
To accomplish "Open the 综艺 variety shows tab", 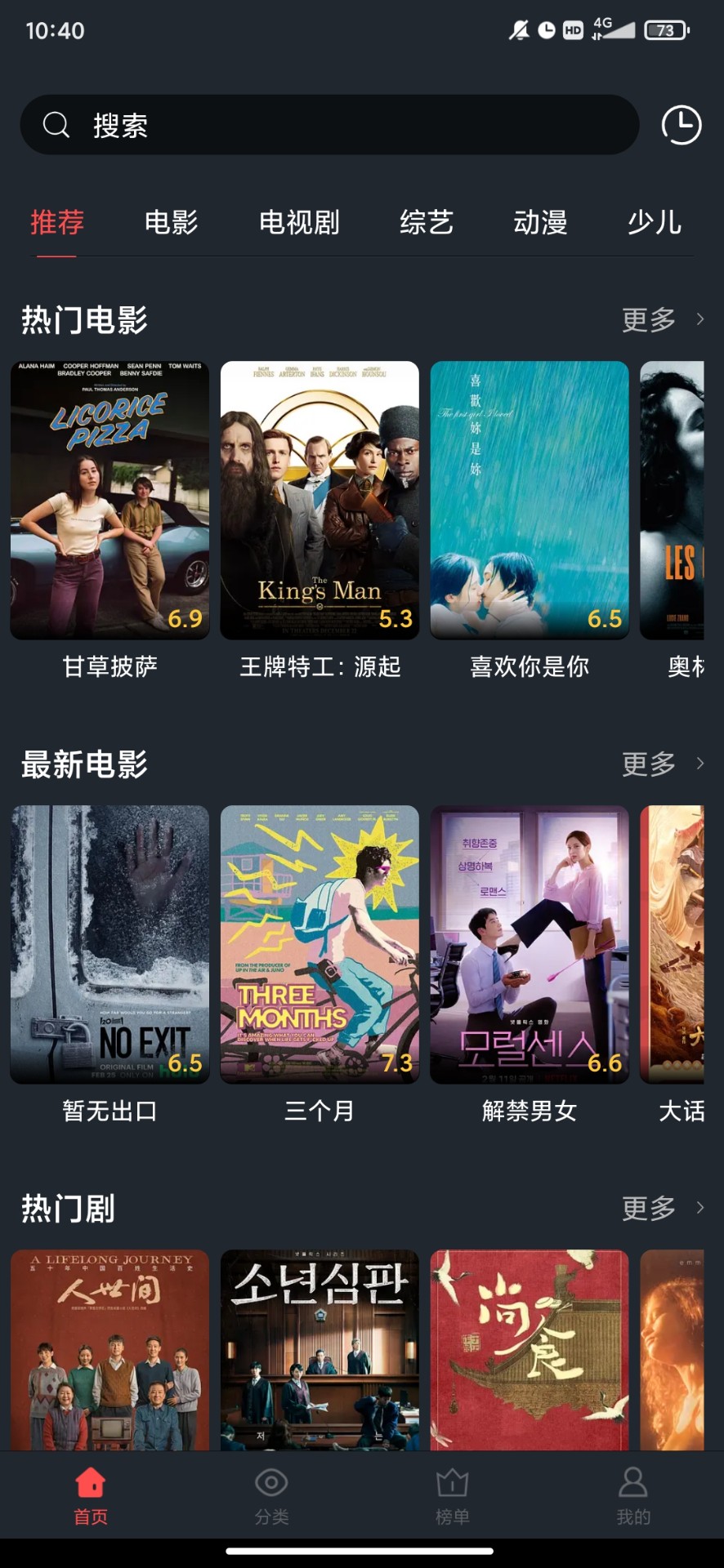I will point(424,222).
